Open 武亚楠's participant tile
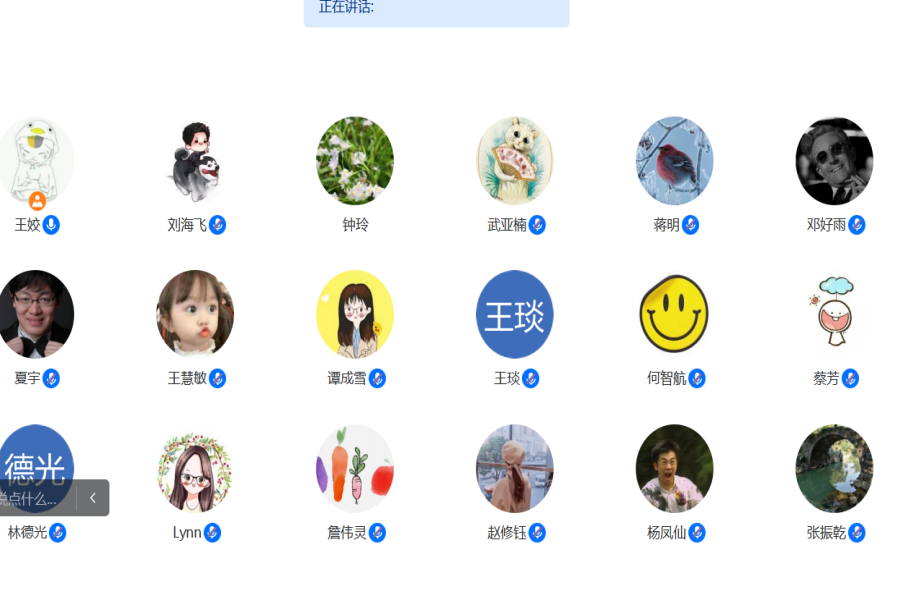The height and width of the screenshot is (600, 900). click(x=514, y=160)
